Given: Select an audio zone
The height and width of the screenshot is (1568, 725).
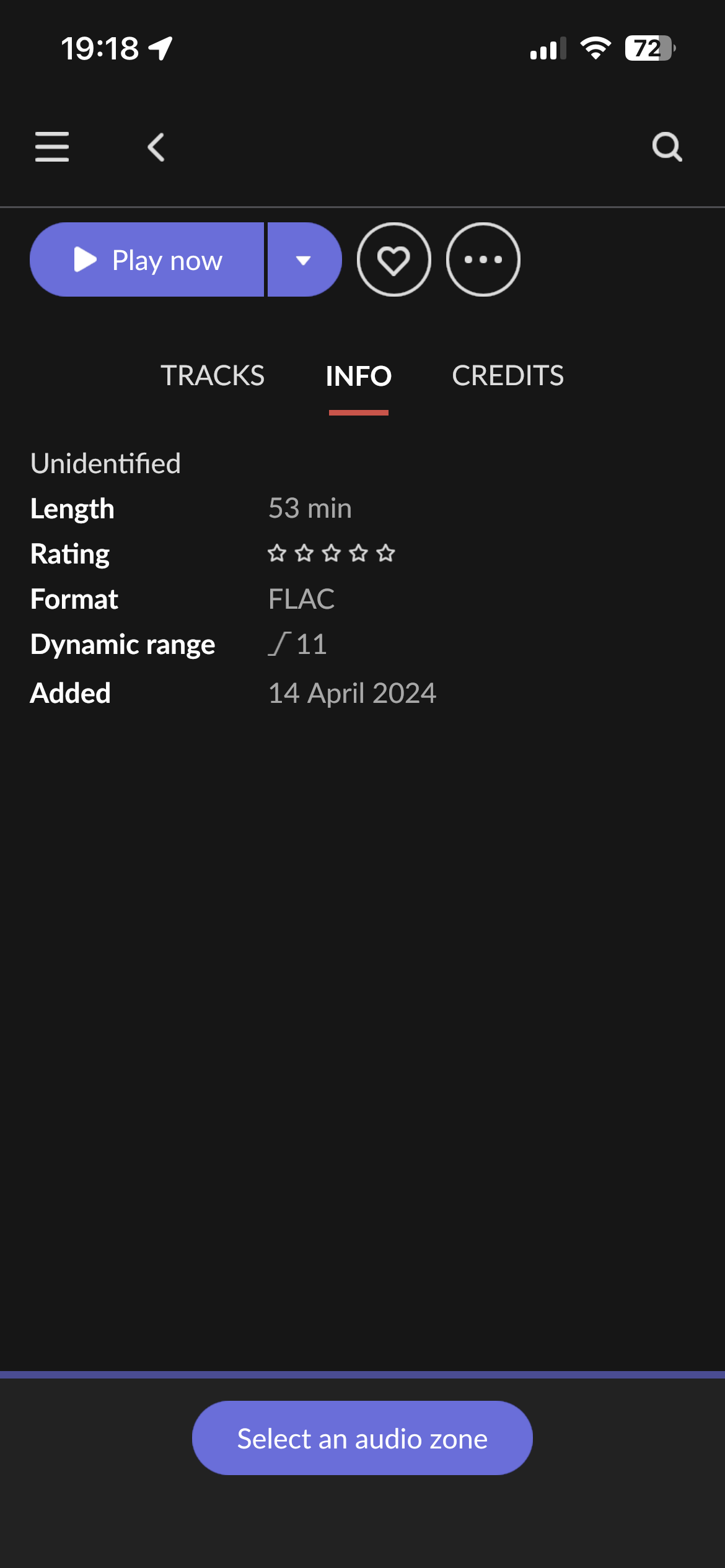Looking at the screenshot, I should [x=362, y=1438].
